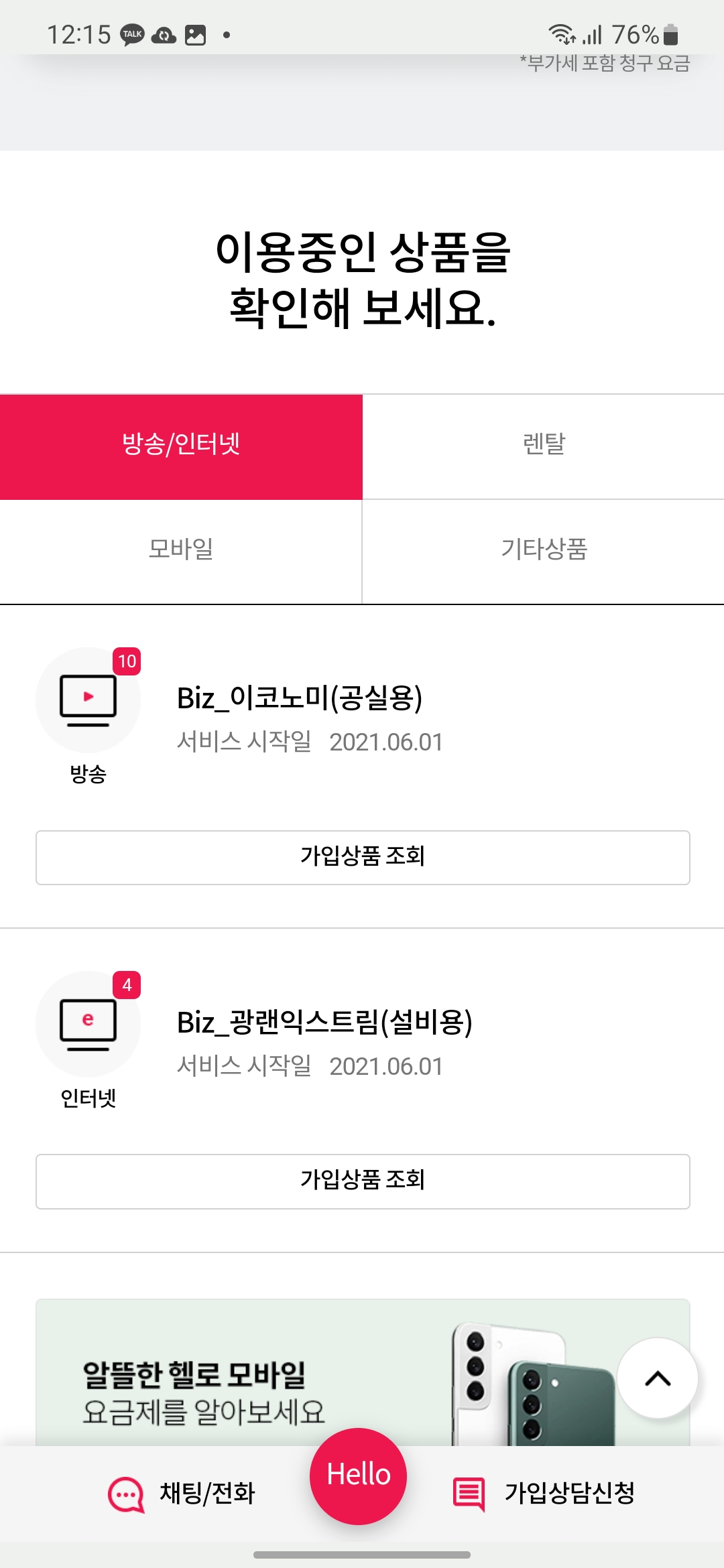Viewport: 724px width, 1568px height.
Task: Switch to the 모바일 tab
Action: coord(181,551)
